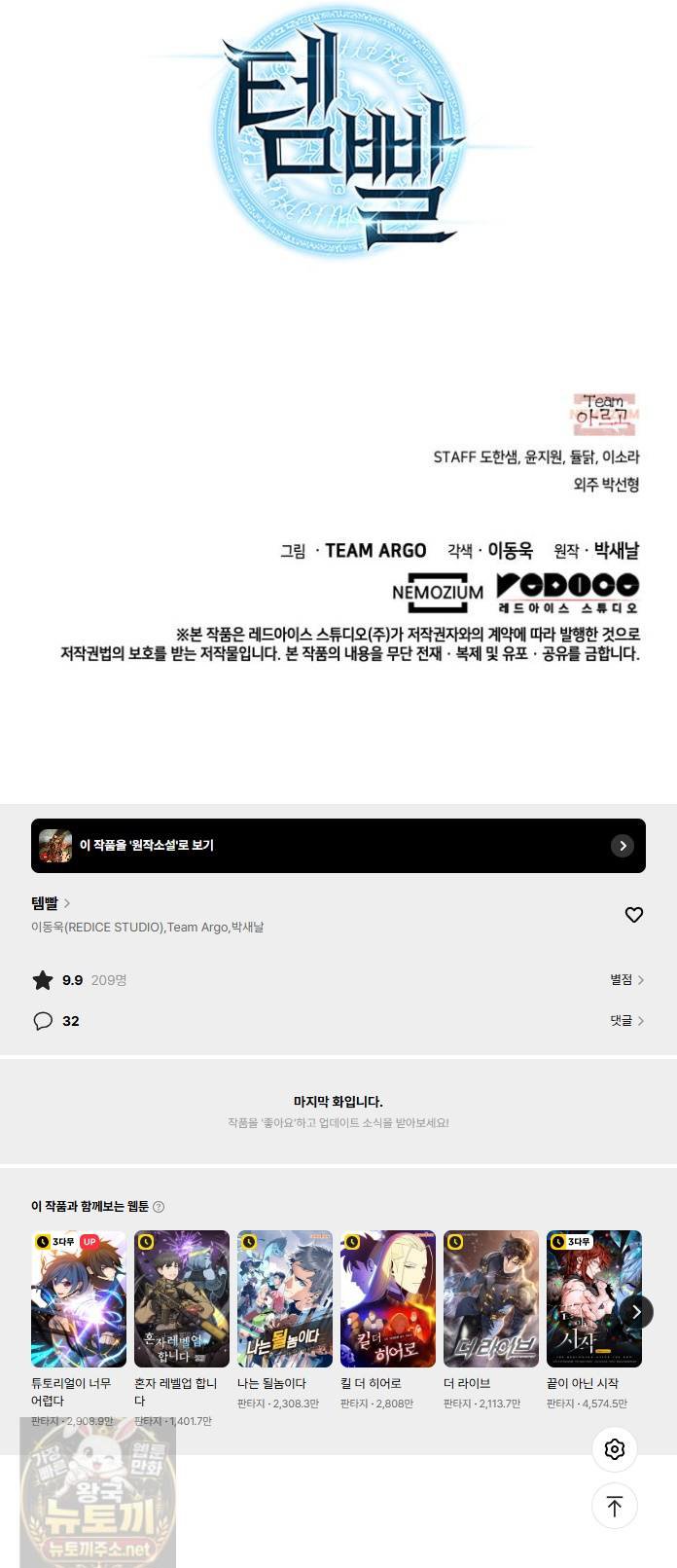Show next recommended webtoons with the arrow
The height and width of the screenshot is (1568, 677).
coord(636,1312)
